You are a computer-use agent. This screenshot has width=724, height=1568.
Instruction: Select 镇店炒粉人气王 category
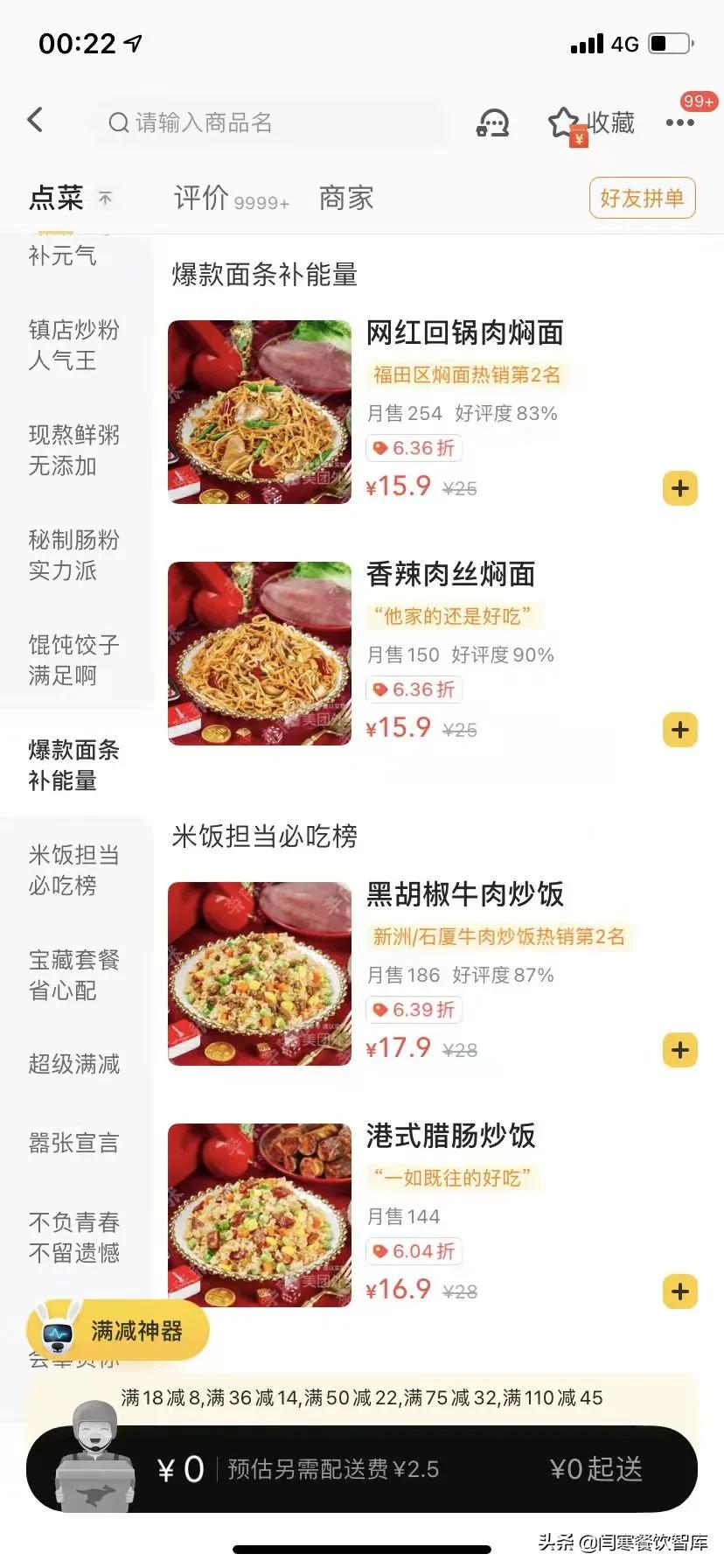74,346
